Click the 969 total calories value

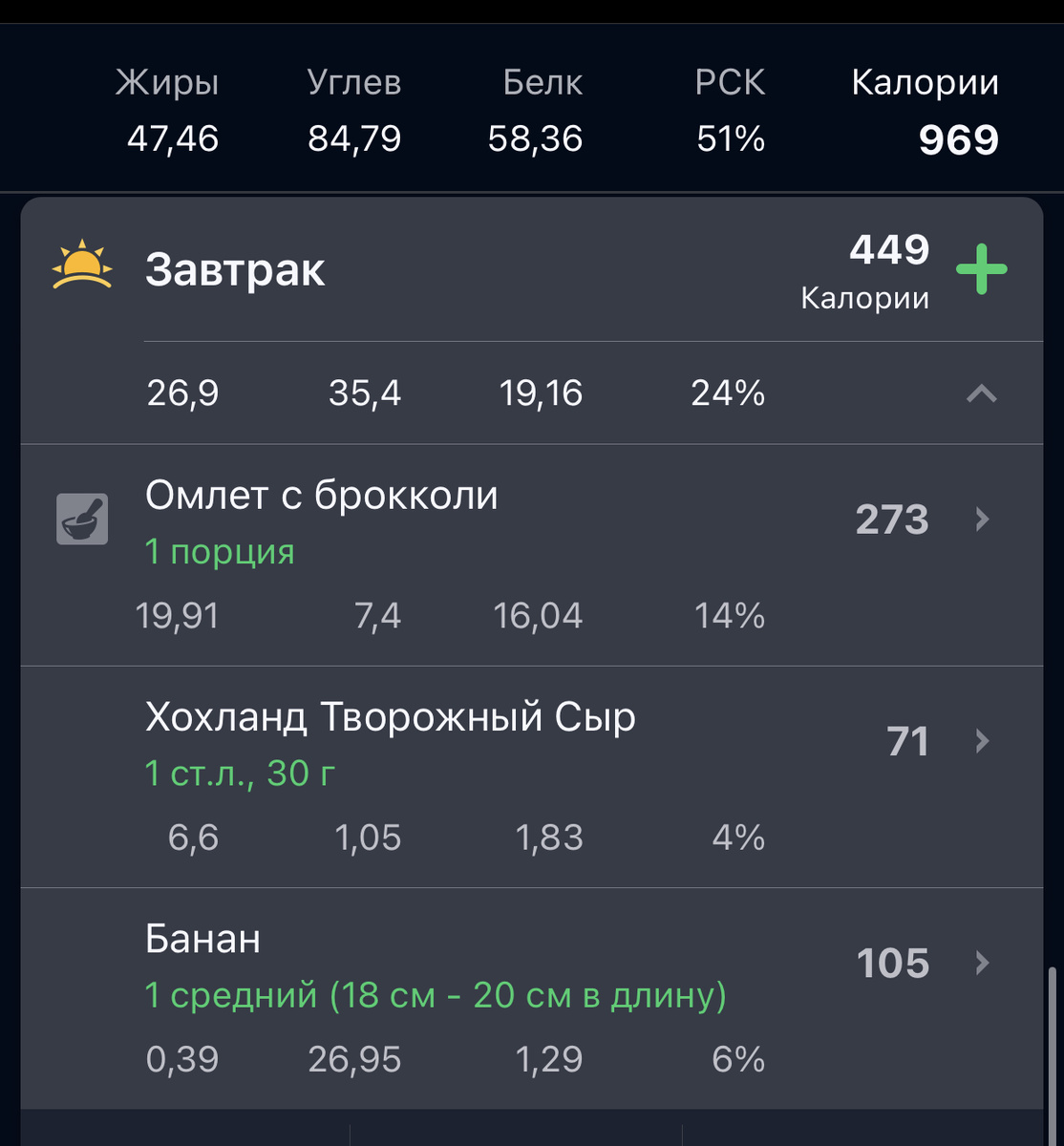(956, 139)
